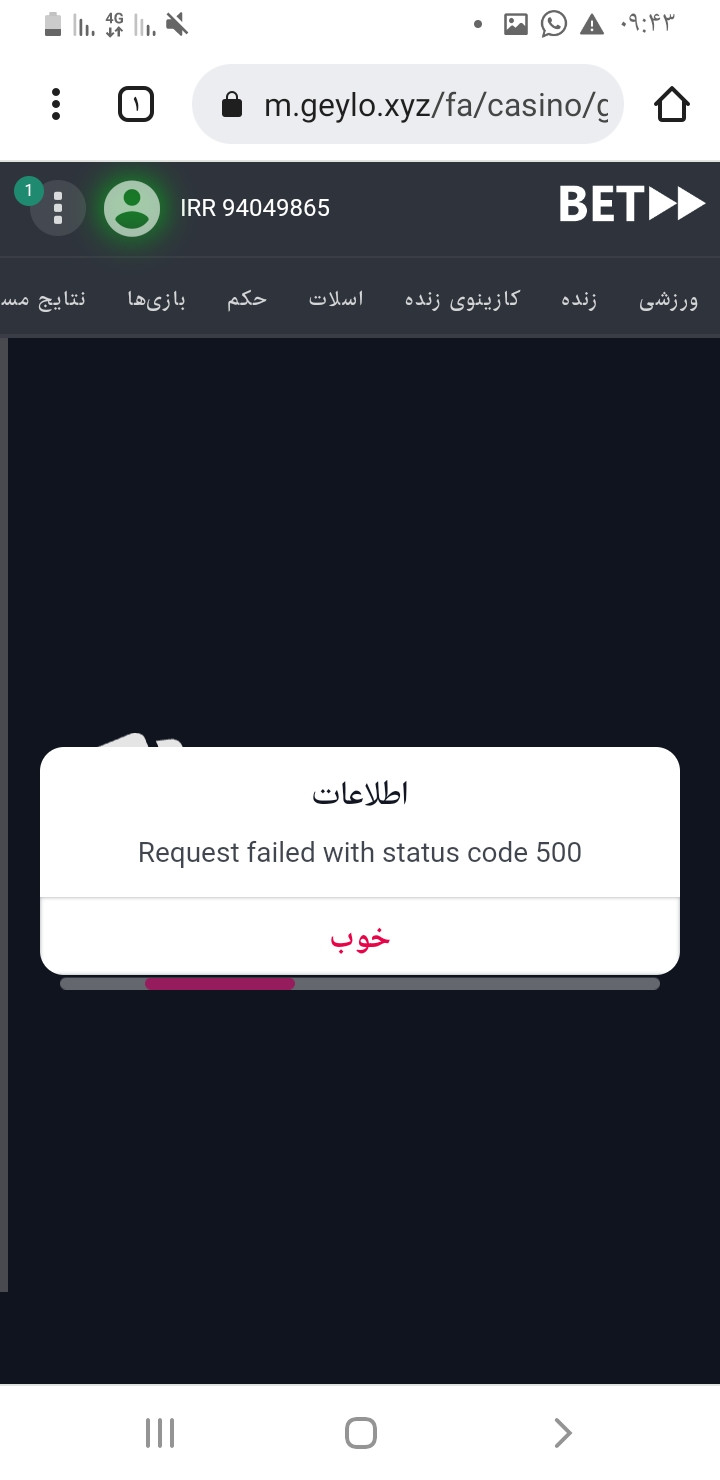Dismiss the error dialog with خوب
The height and width of the screenshot is (1480, 720).
360,937
